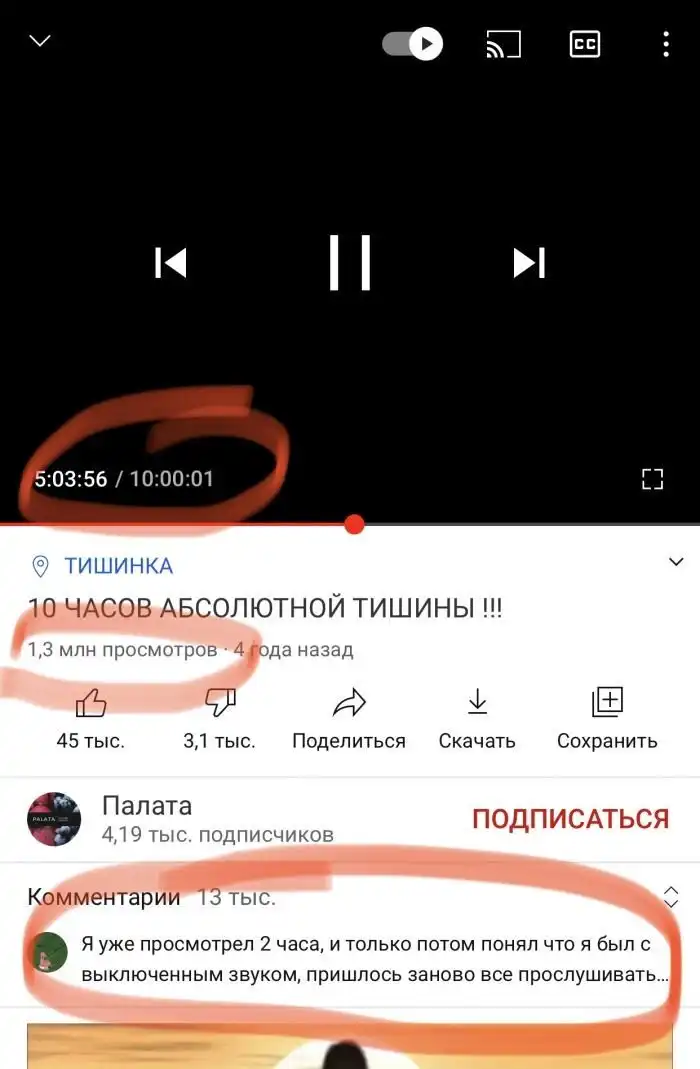Screen dimensions: 700x1069
Task: Toggle the autoplay switch
Action: pos(412,44)
